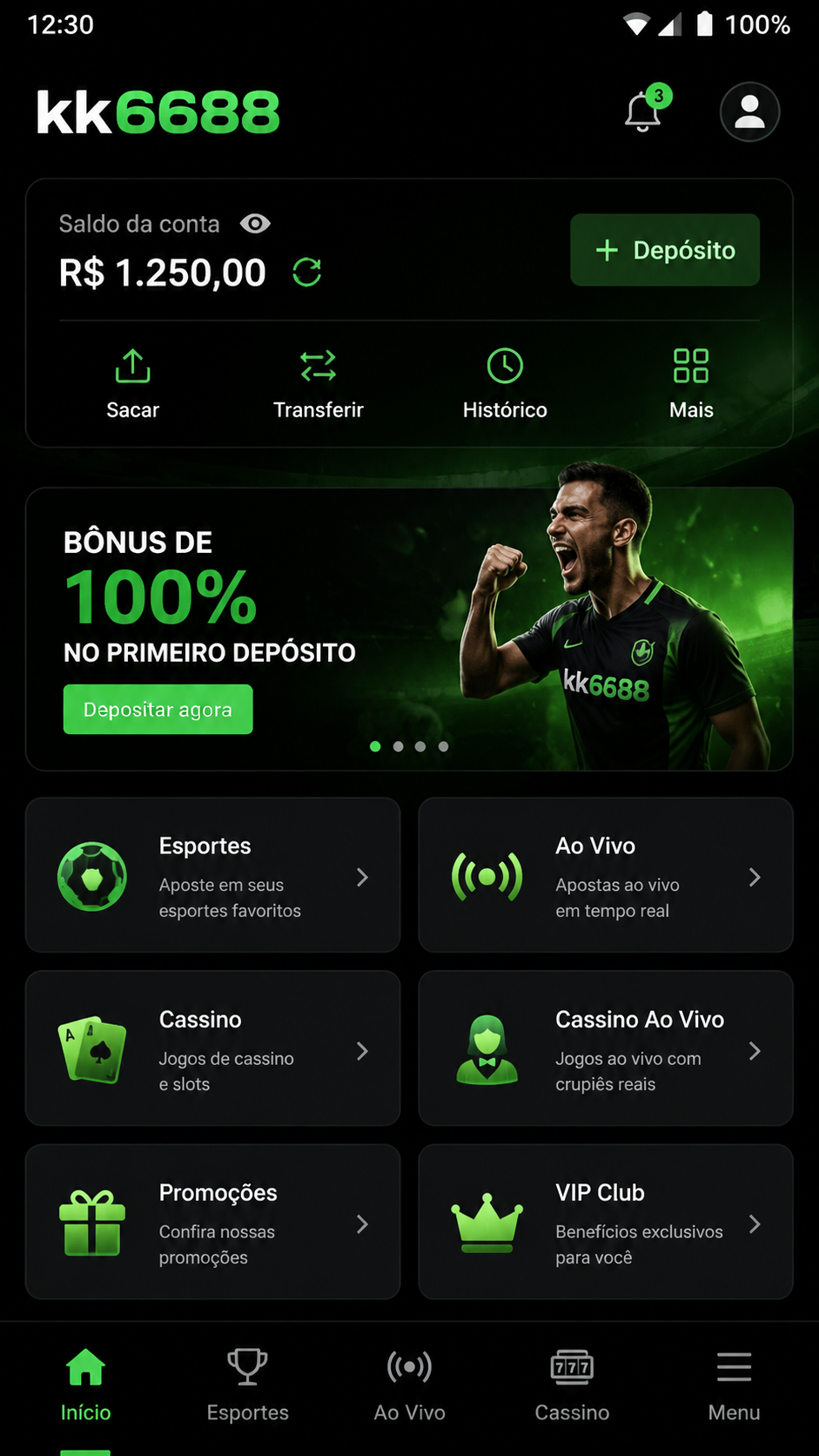The image size is (819, 1456).
Task: Open the Cassino games card
Action: click(x=212, y=1048)
